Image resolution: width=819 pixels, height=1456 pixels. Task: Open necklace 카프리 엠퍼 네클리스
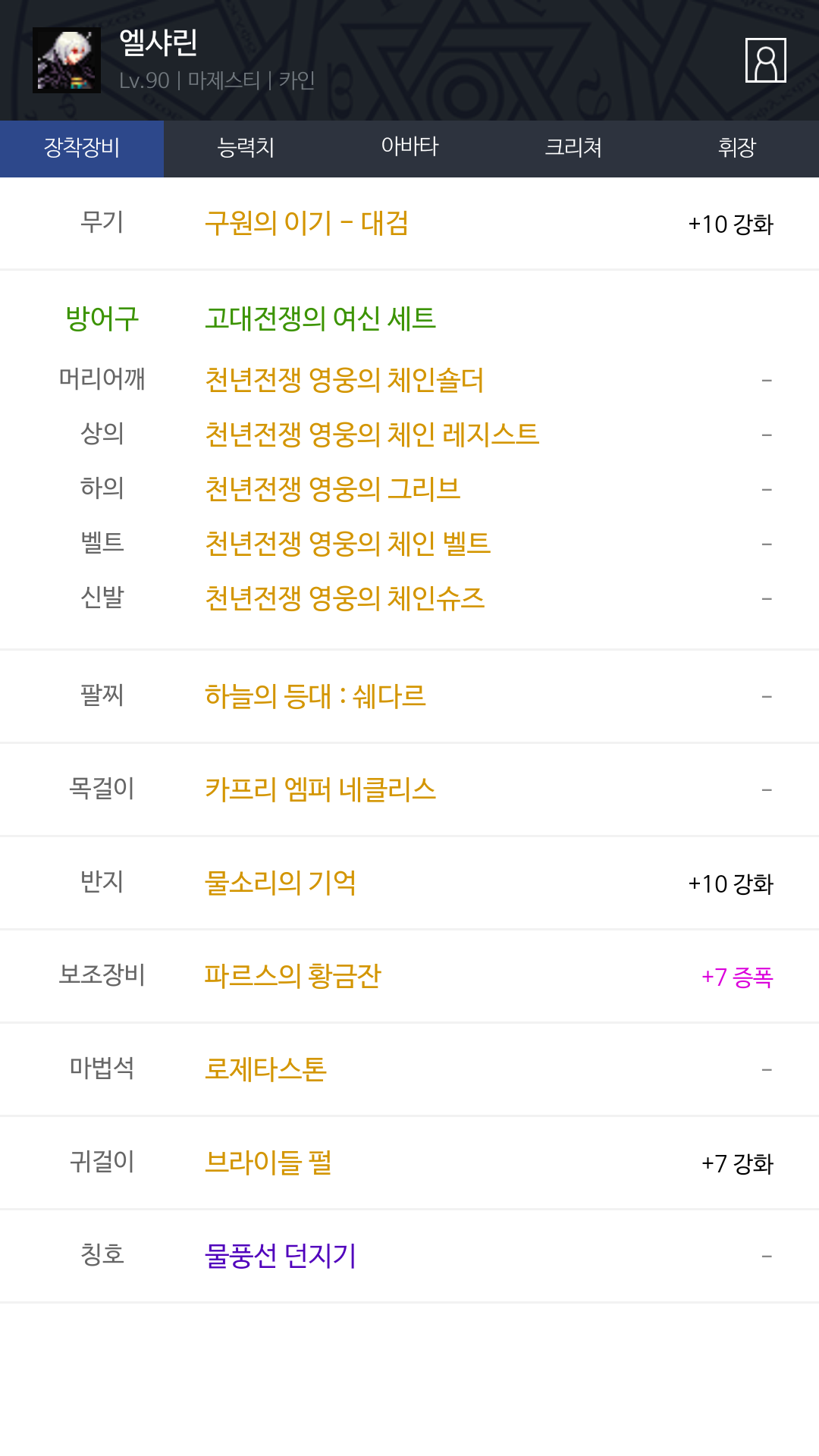(320, 789)
